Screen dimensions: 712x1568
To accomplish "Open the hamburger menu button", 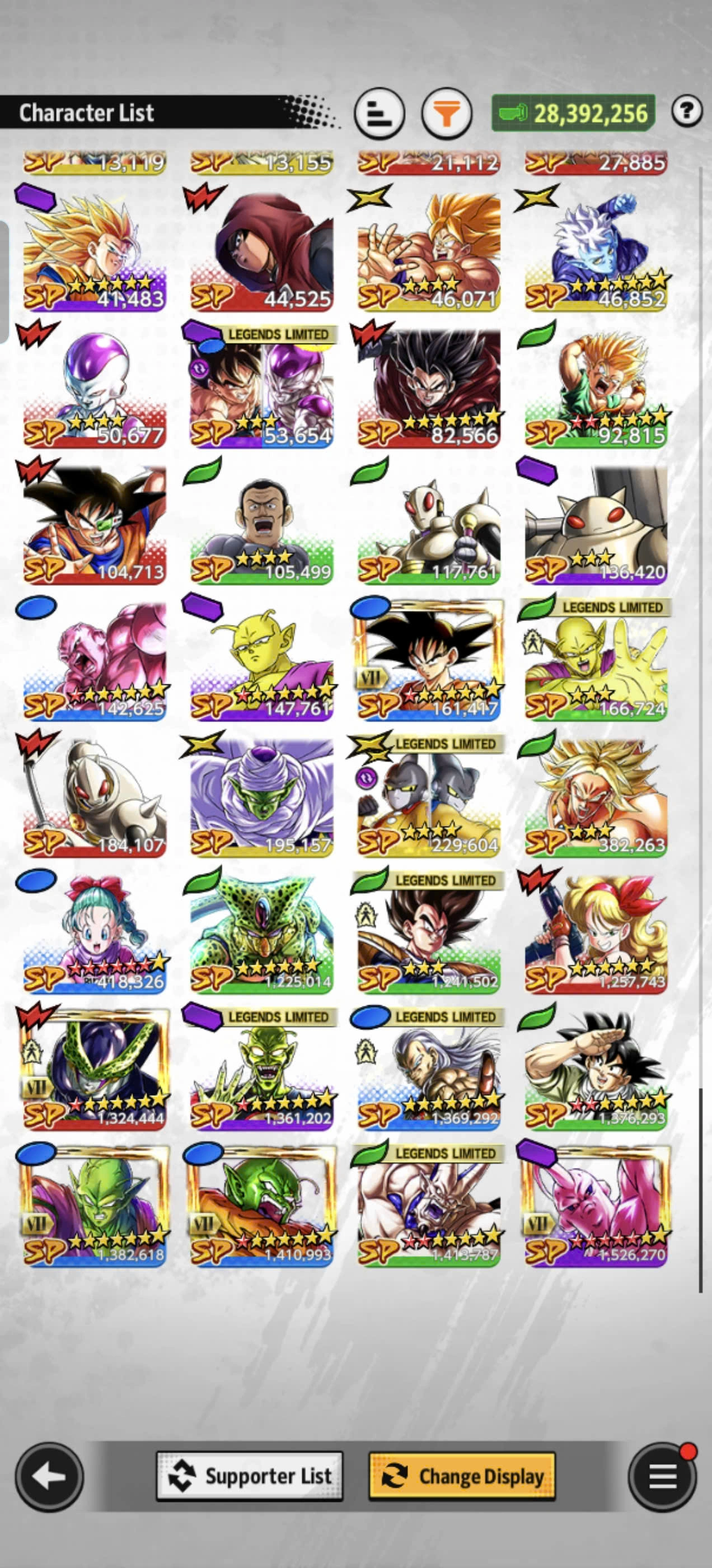I will 662,1476.
